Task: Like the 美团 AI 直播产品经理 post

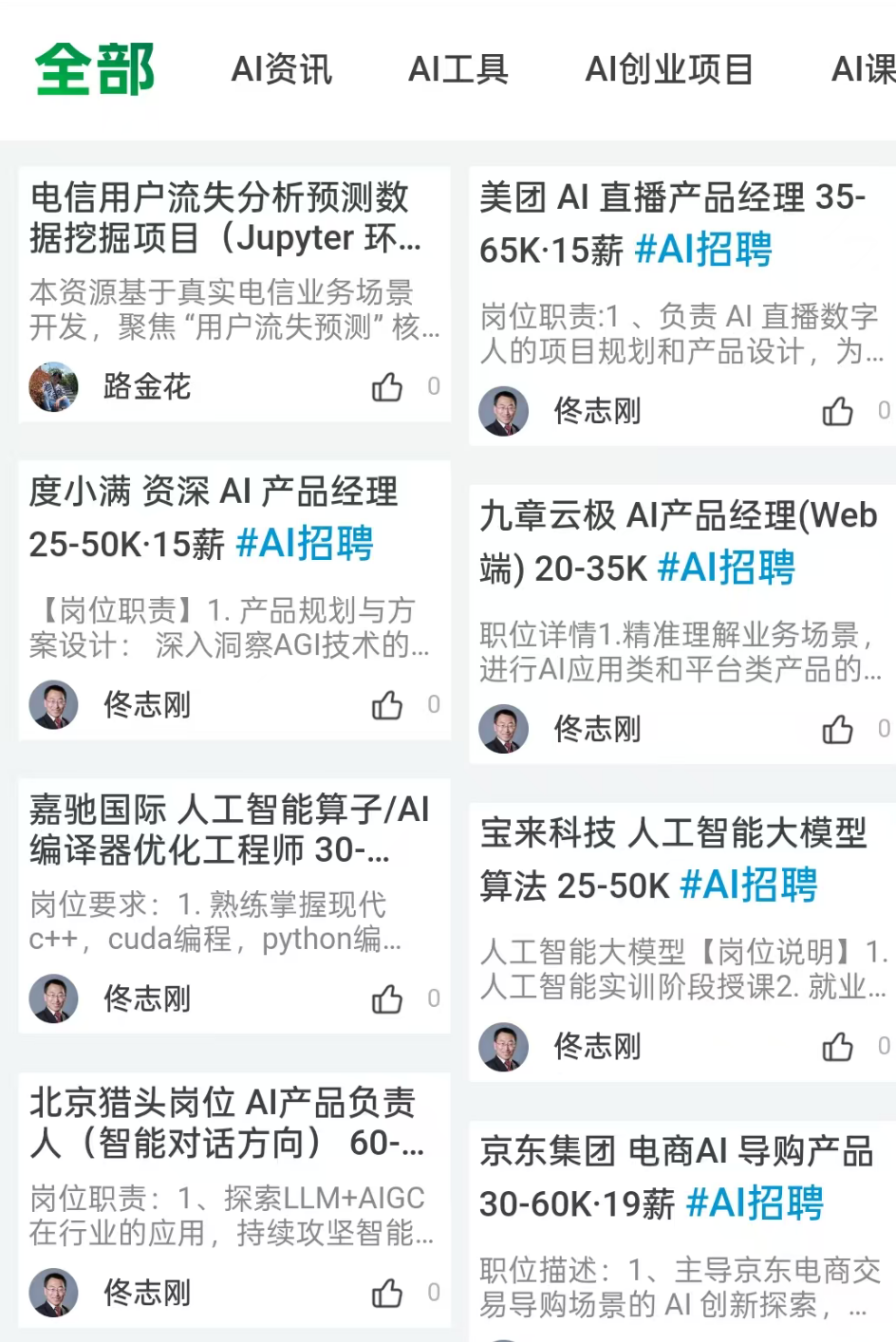Action: (838, 411)
